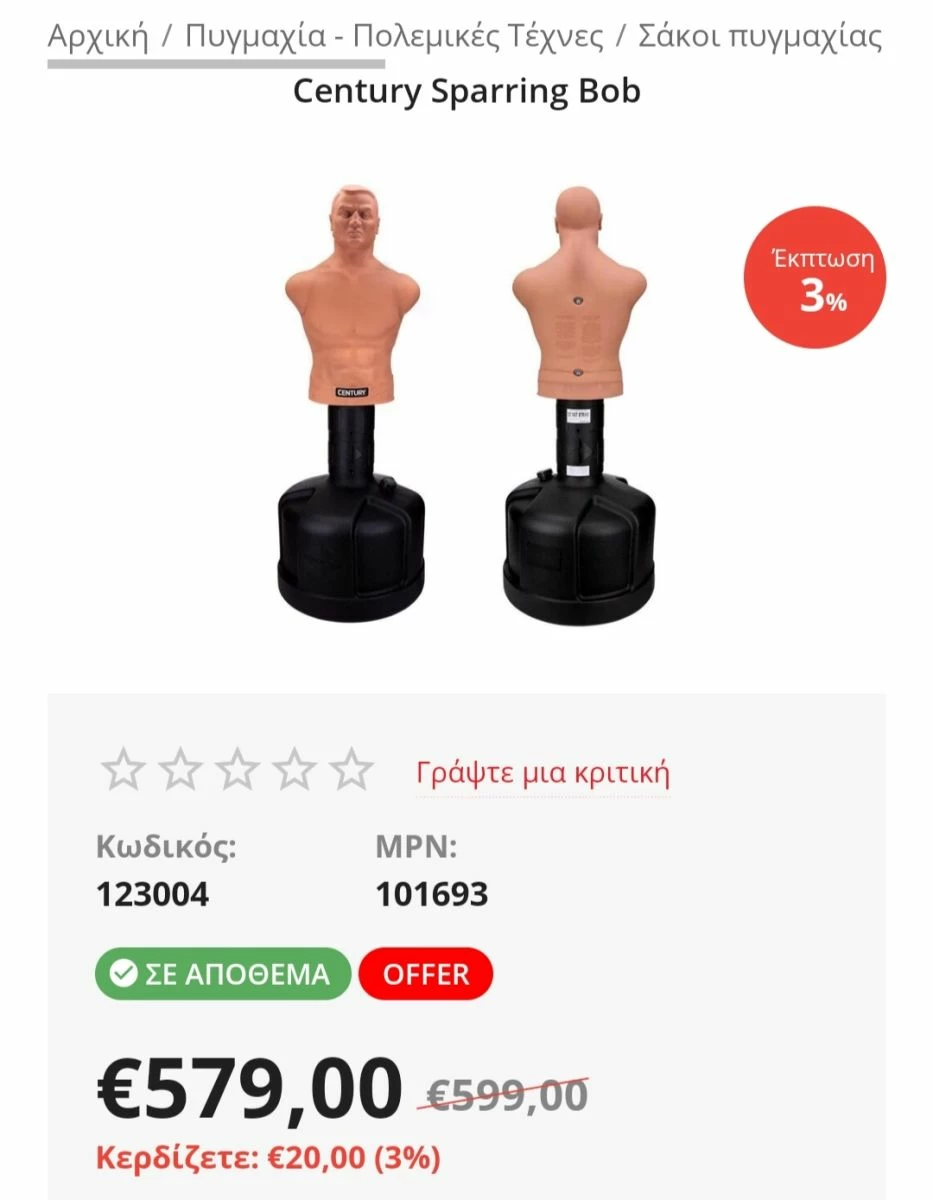Viewport: 933px width, 1200px height.
Task: Toggle the ΣΕ ΑΠΟΘΕΜΑ stock indicator
Action: click(222, 973)
